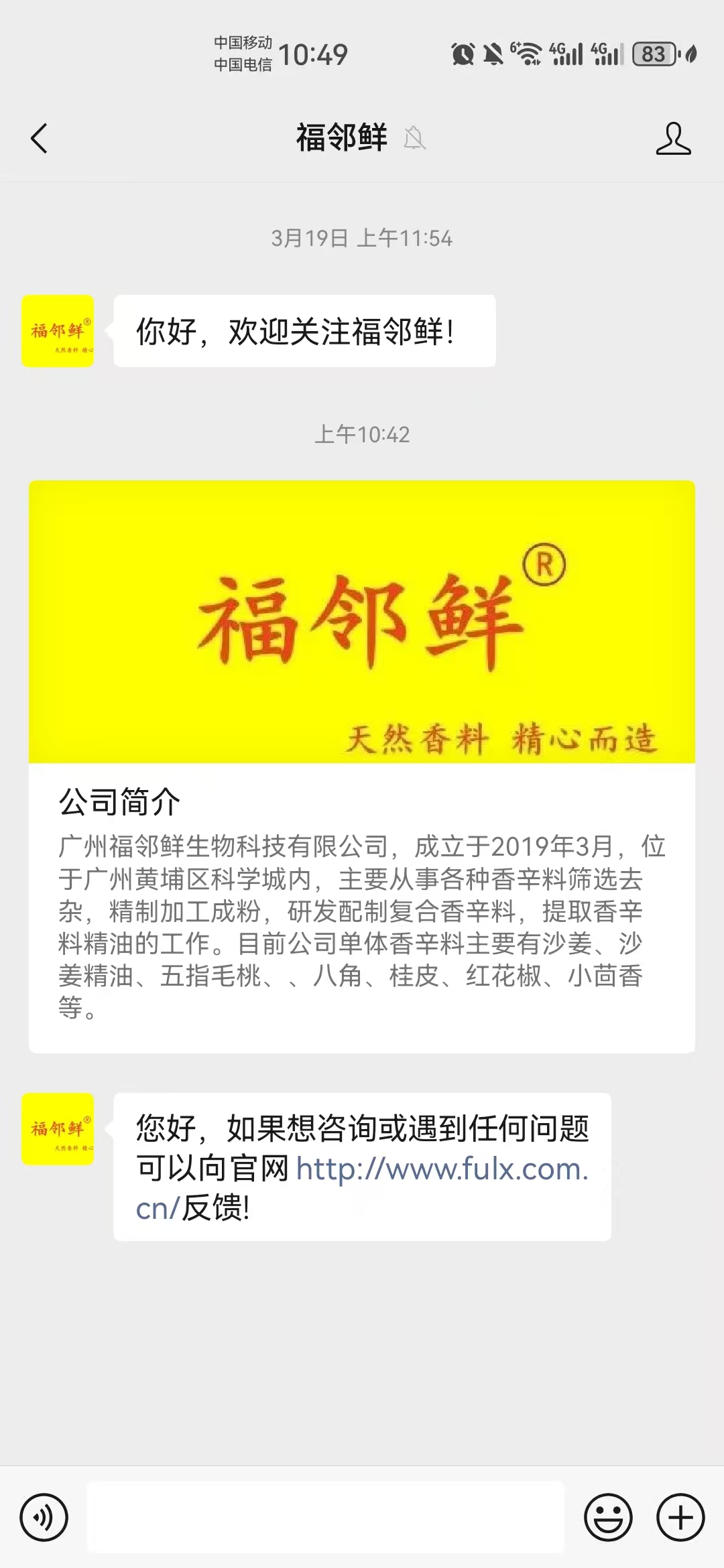Open the 公司简介 article card
The width and height of the screenshot is (724, 1568).
point(362,766)
